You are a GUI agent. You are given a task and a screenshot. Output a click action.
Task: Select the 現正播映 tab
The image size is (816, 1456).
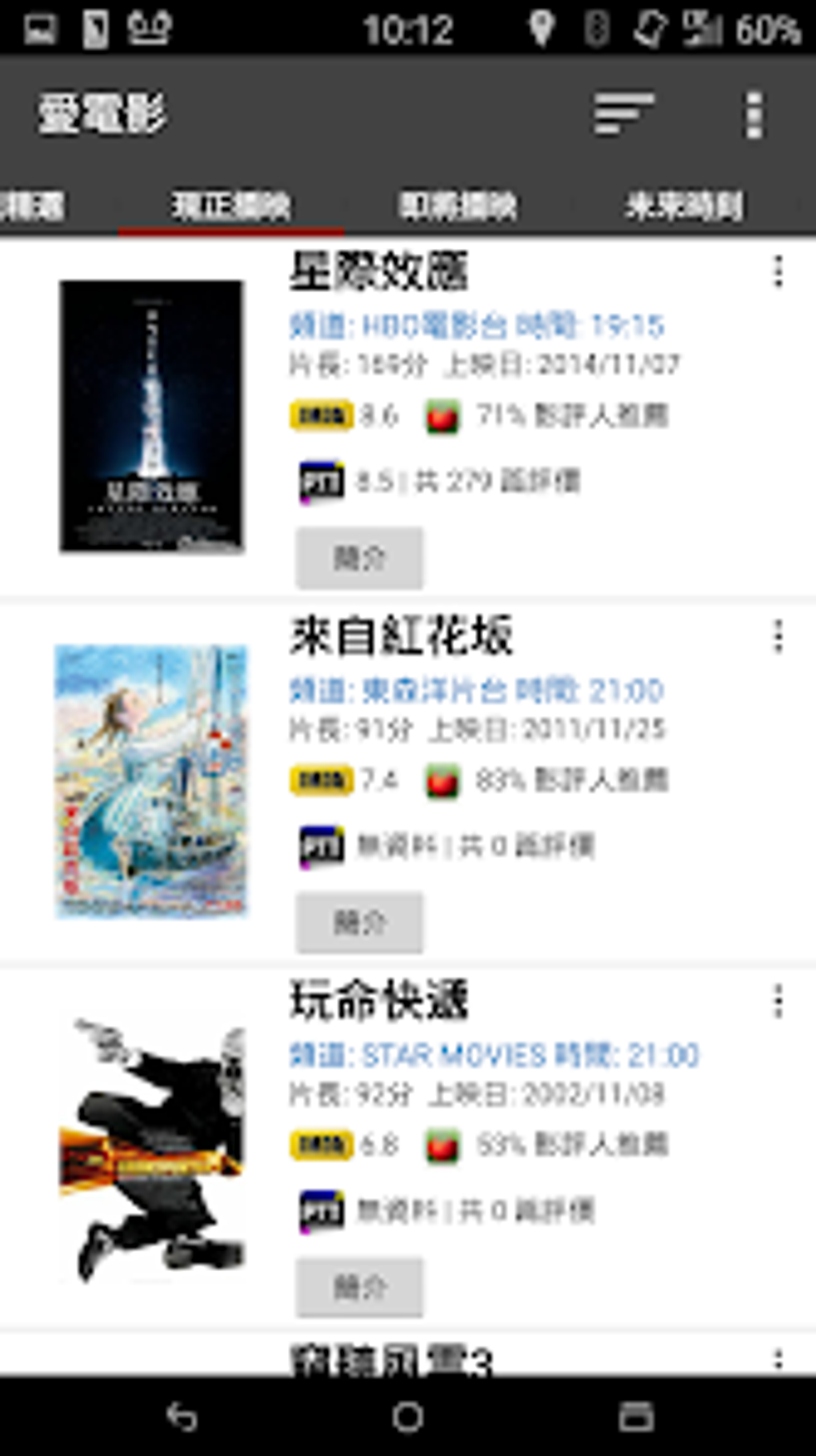pos(231,206)
